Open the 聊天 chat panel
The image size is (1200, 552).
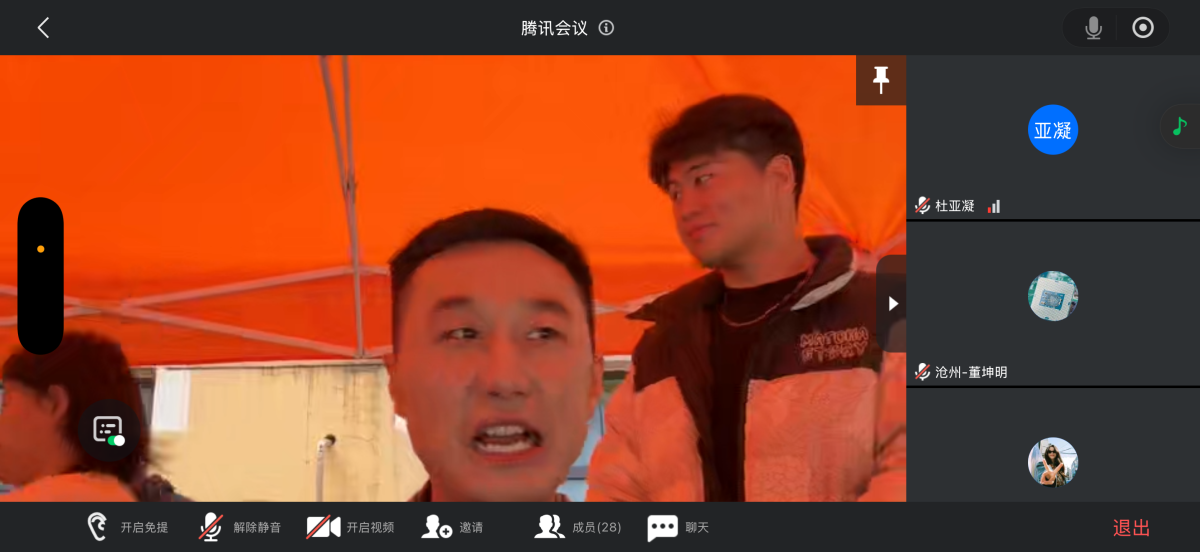tap(678, 527)
